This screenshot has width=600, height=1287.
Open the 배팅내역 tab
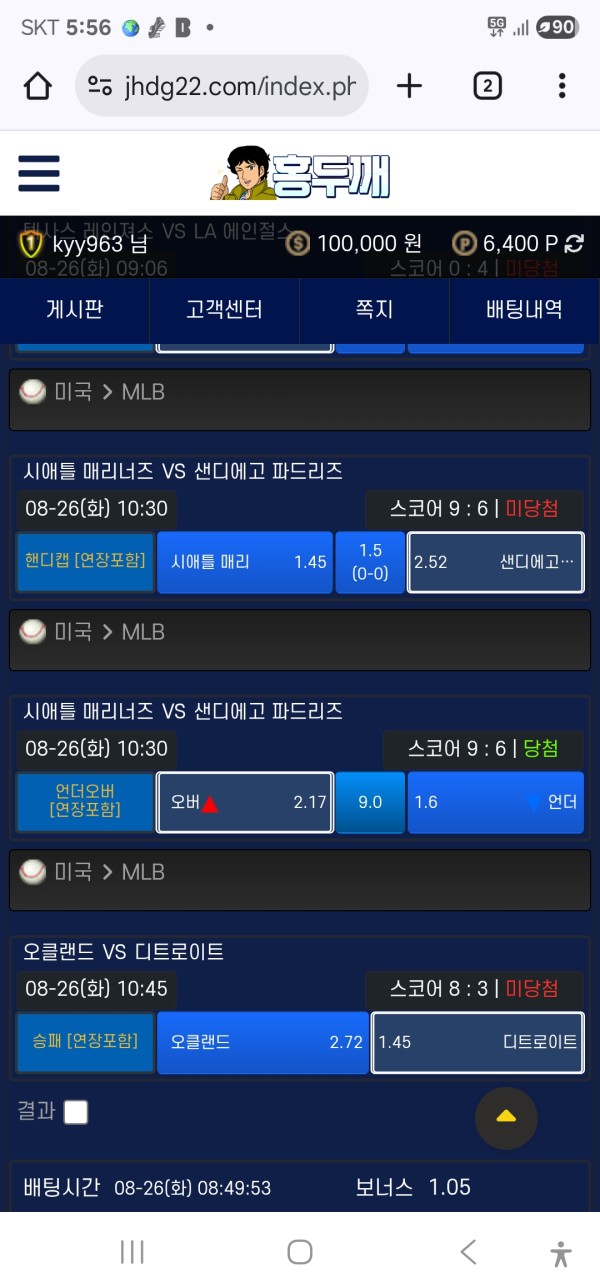525,310
